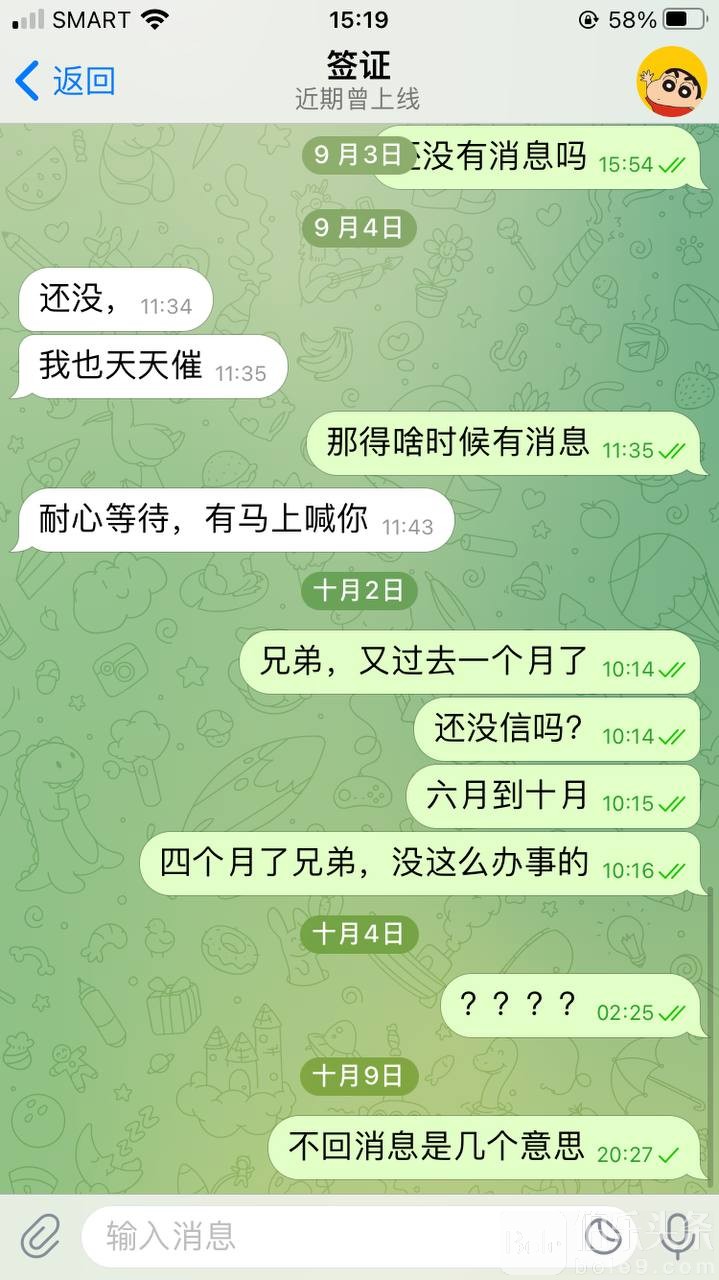Tap the attachment paperclip icon
Image resolution: width=719 pixels, height=1280 pixels.
tap(41, 1237)
